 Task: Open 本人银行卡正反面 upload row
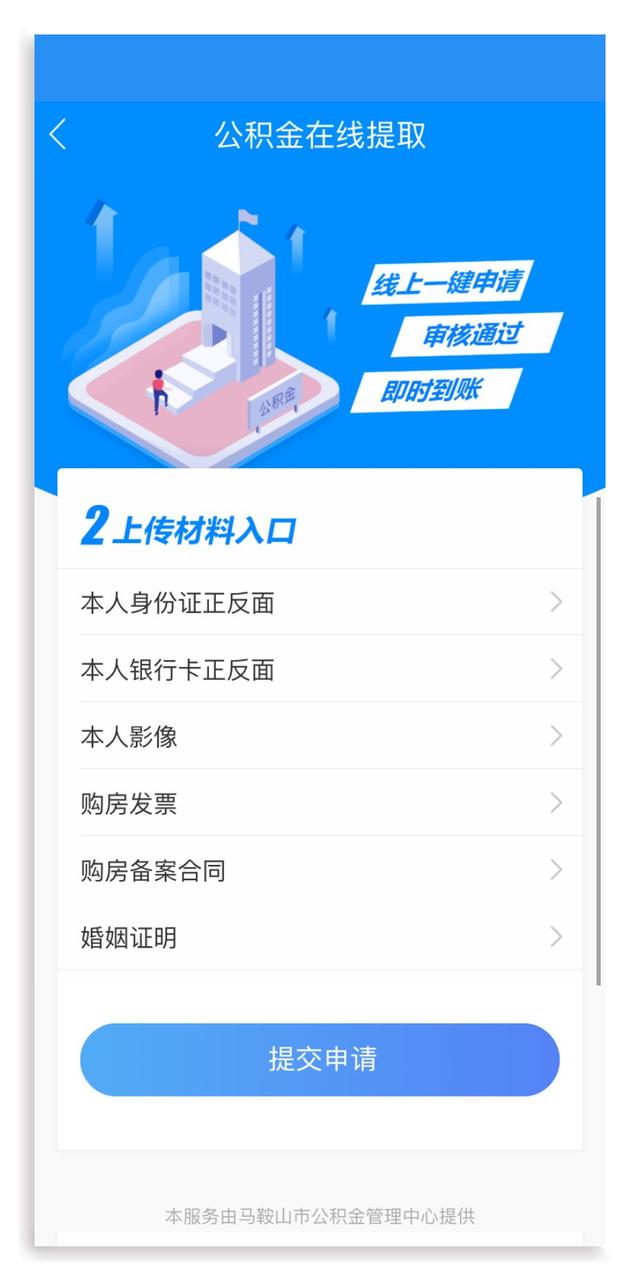tap(320, 669)
